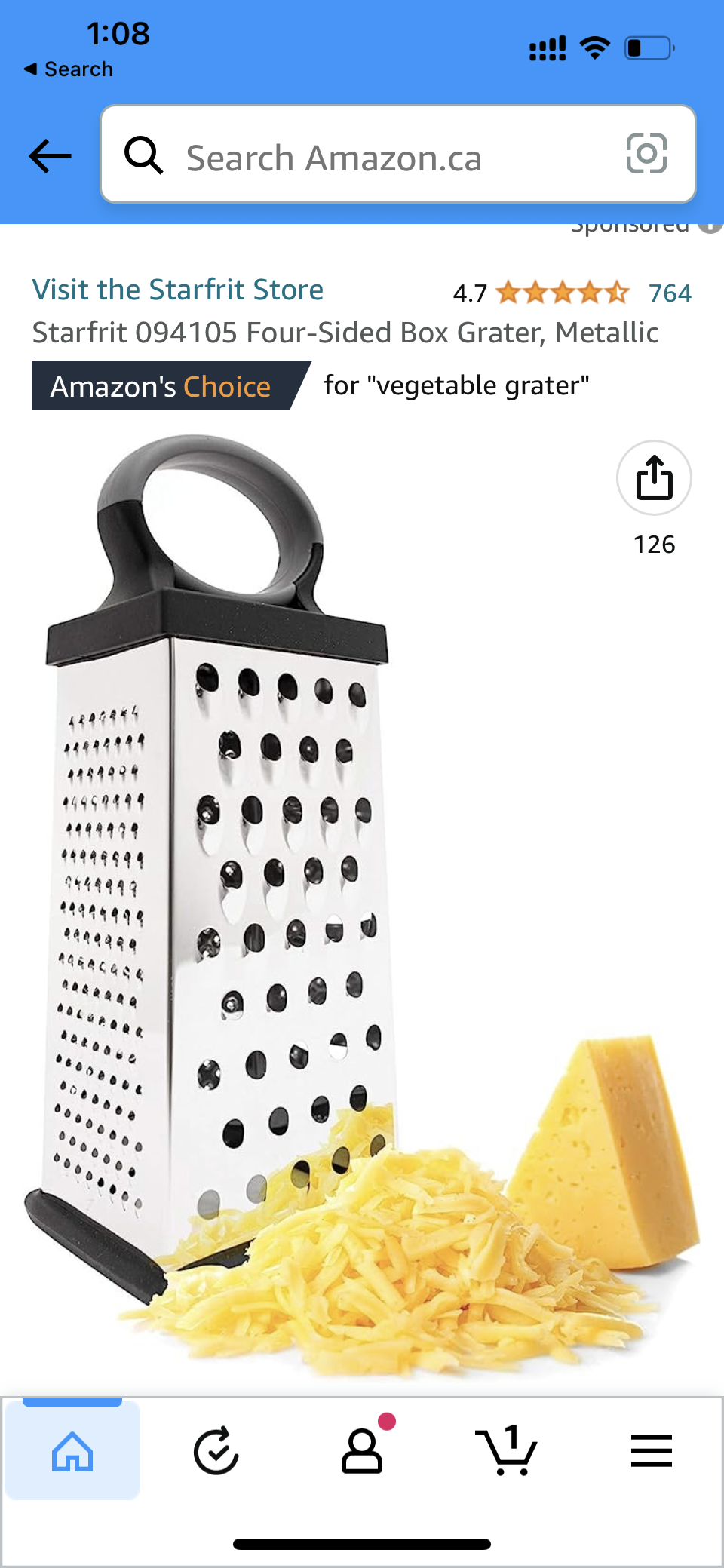Open the hamburger menu tab

651,1450
